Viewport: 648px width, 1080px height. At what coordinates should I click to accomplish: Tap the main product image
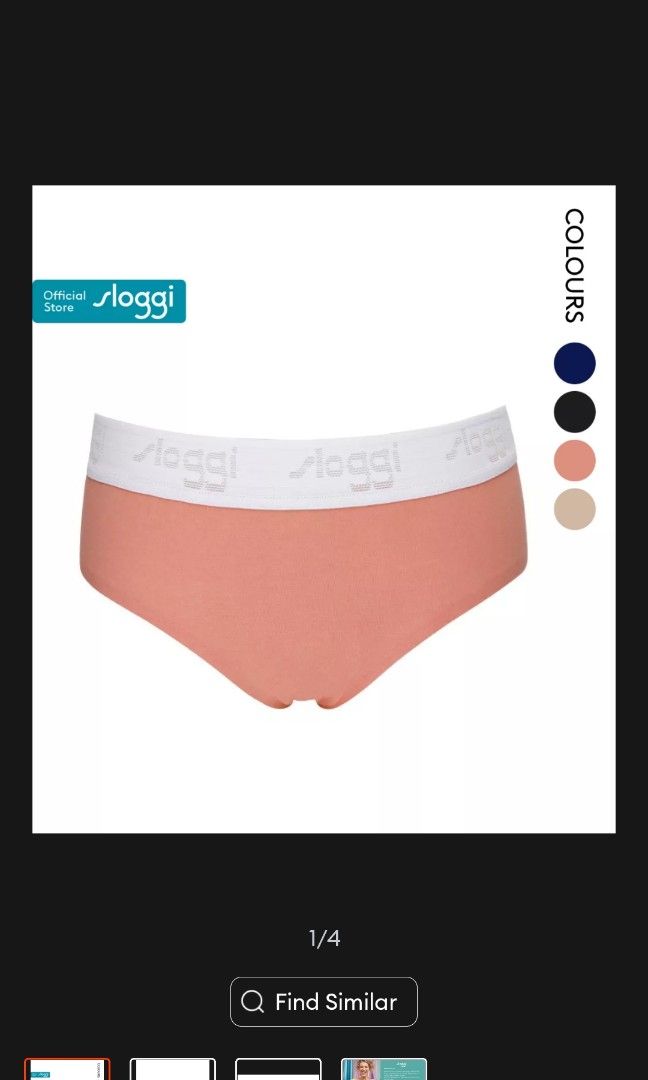(x=323, y=508)
